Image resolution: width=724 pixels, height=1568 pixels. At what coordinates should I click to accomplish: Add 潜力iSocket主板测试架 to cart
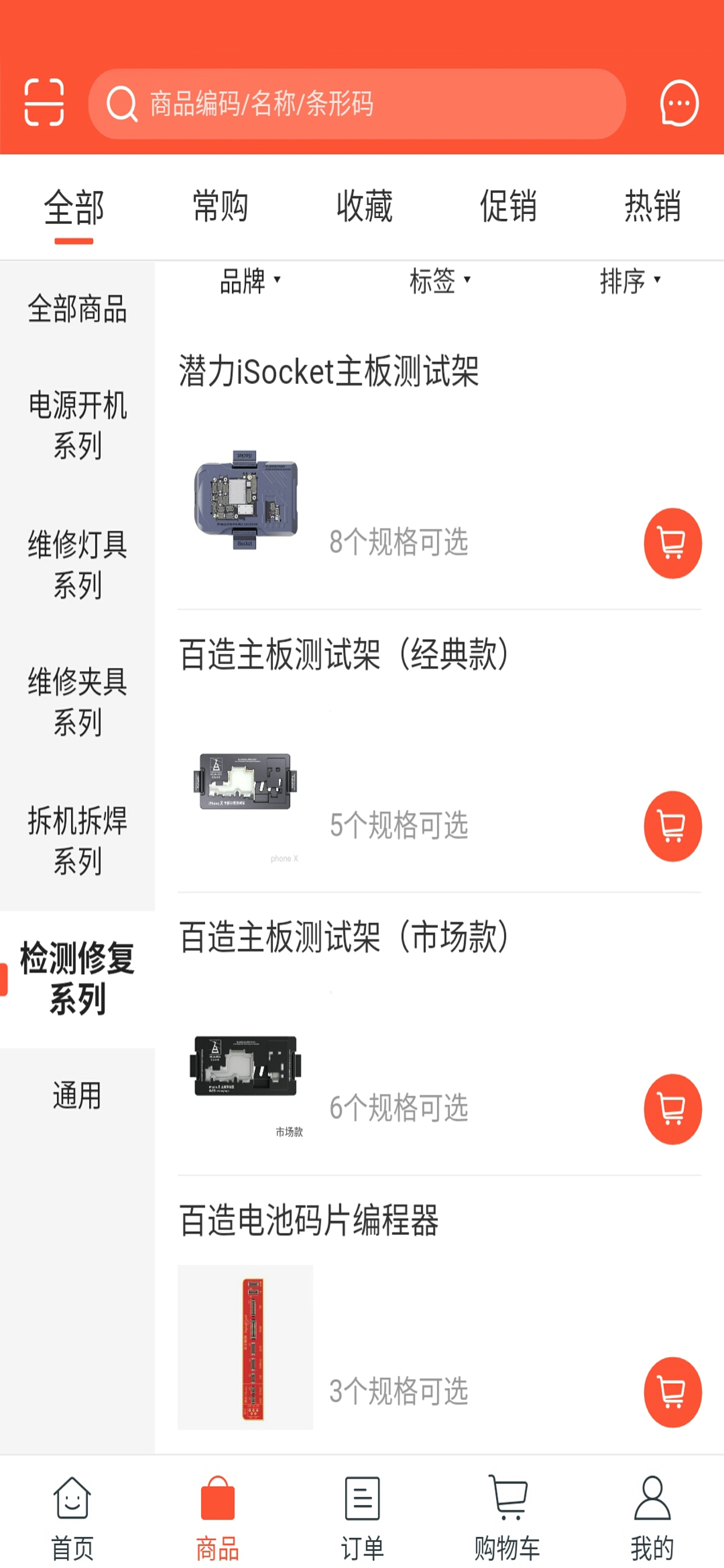672,543
